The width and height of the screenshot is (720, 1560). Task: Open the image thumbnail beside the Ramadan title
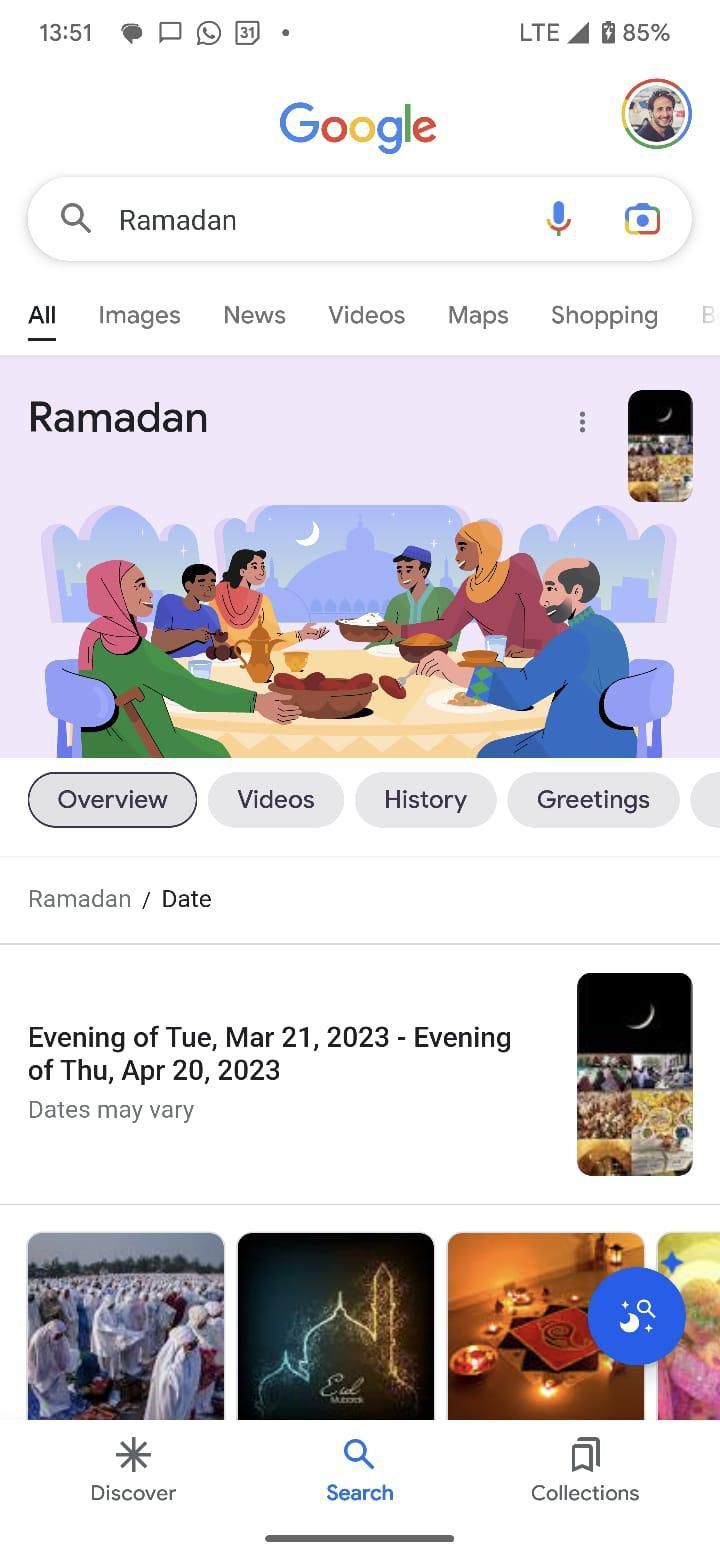coord(660,445)
